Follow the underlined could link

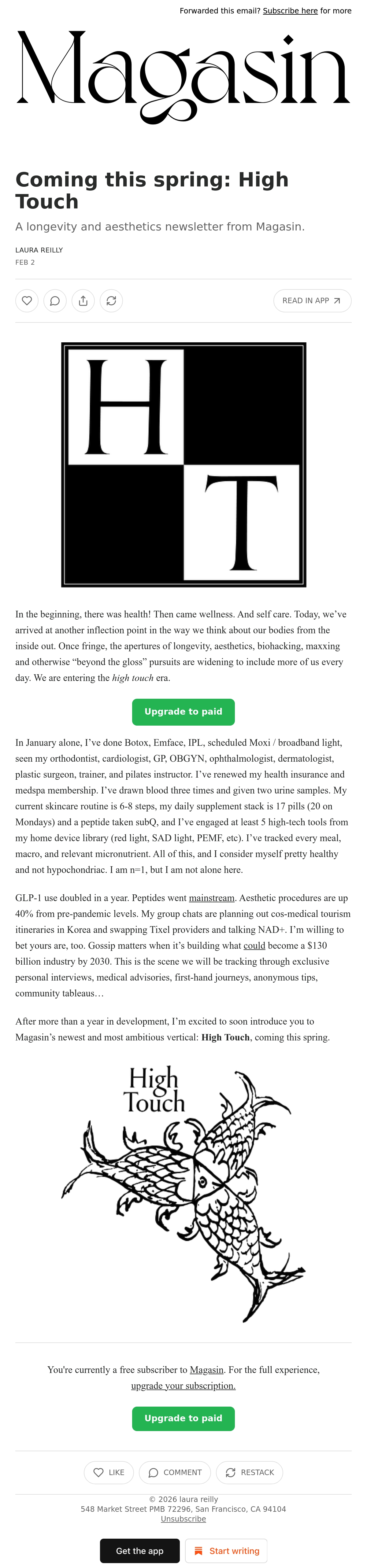tap(254, 945)
